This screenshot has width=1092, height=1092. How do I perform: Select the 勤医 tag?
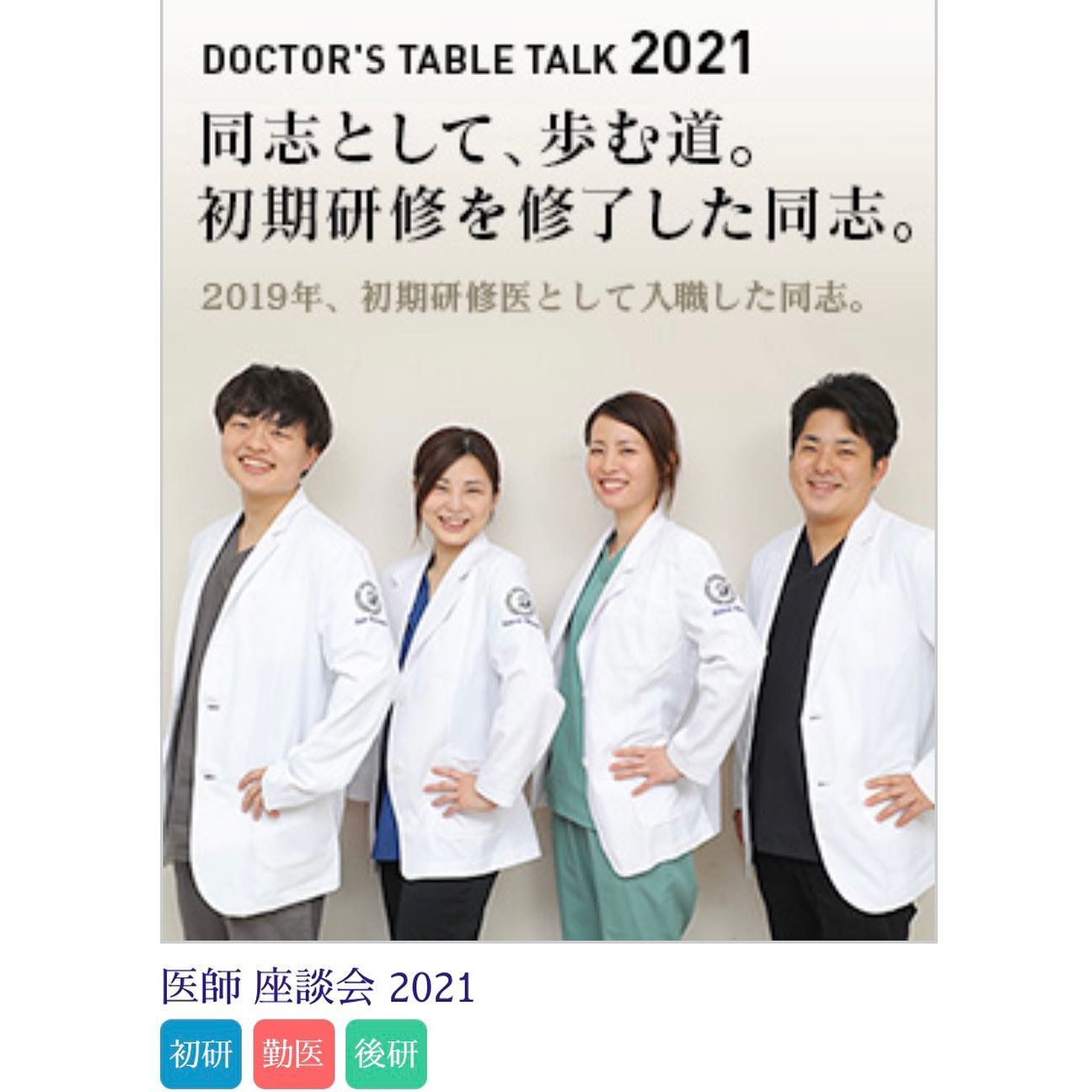293,1053
